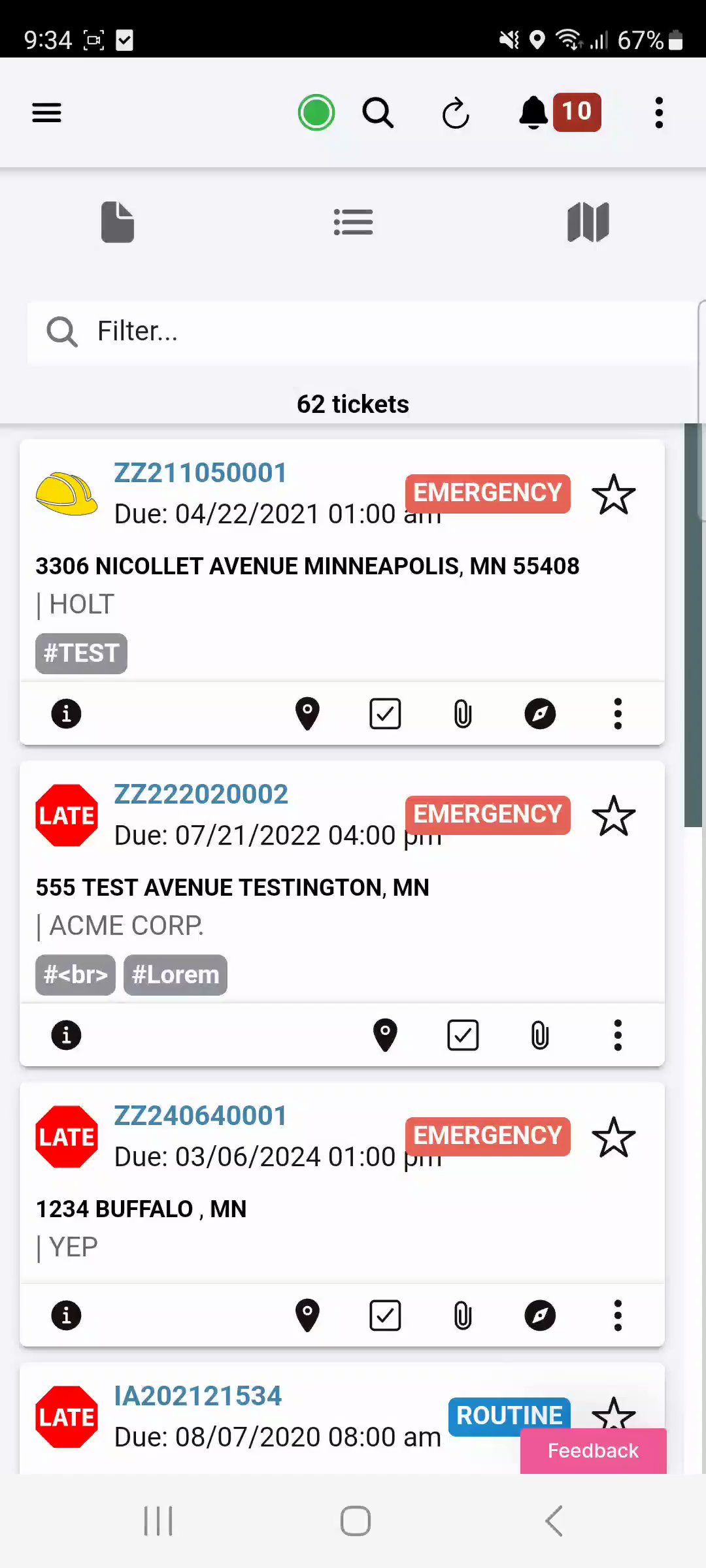Star ticket ZZ211050001 as favorite
This screenshot has height=1568, width=706.
tap(613, 495)
